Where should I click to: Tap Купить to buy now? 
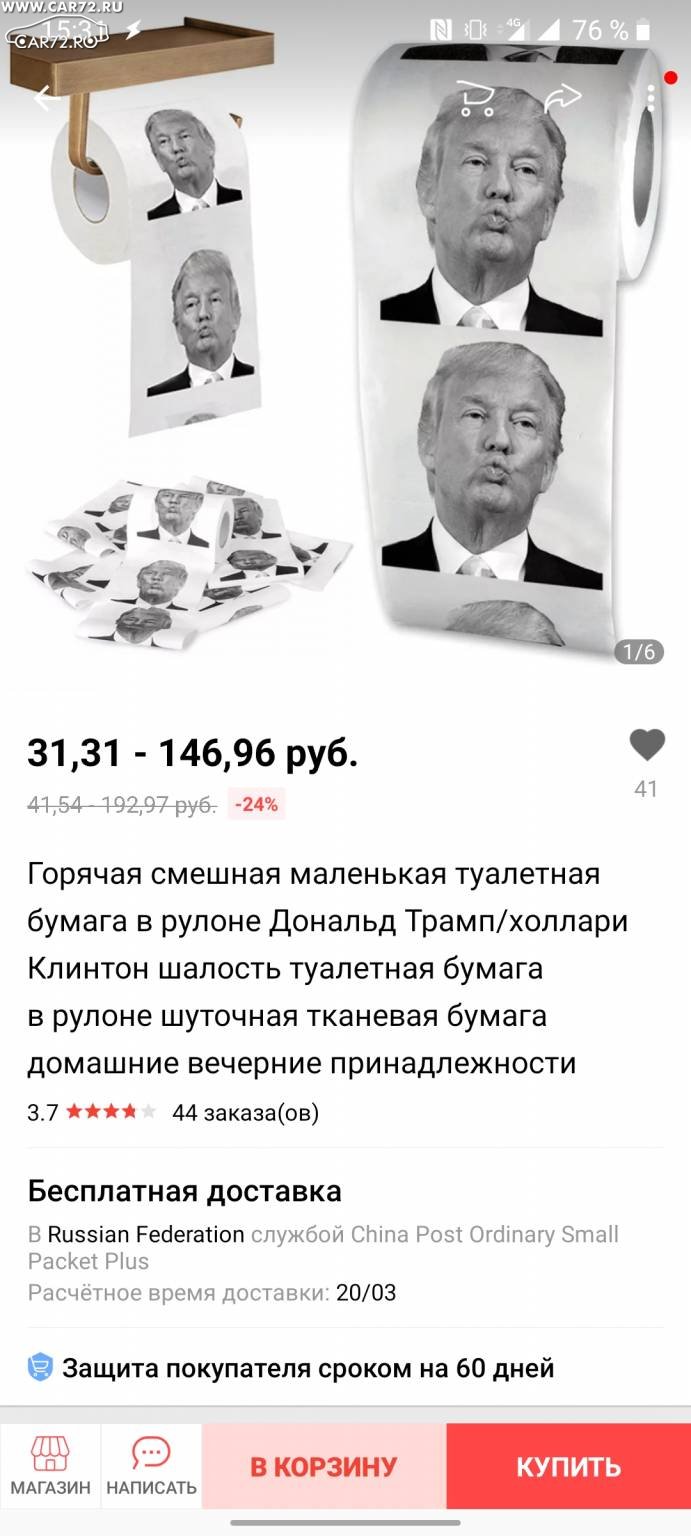(569, 1466)
